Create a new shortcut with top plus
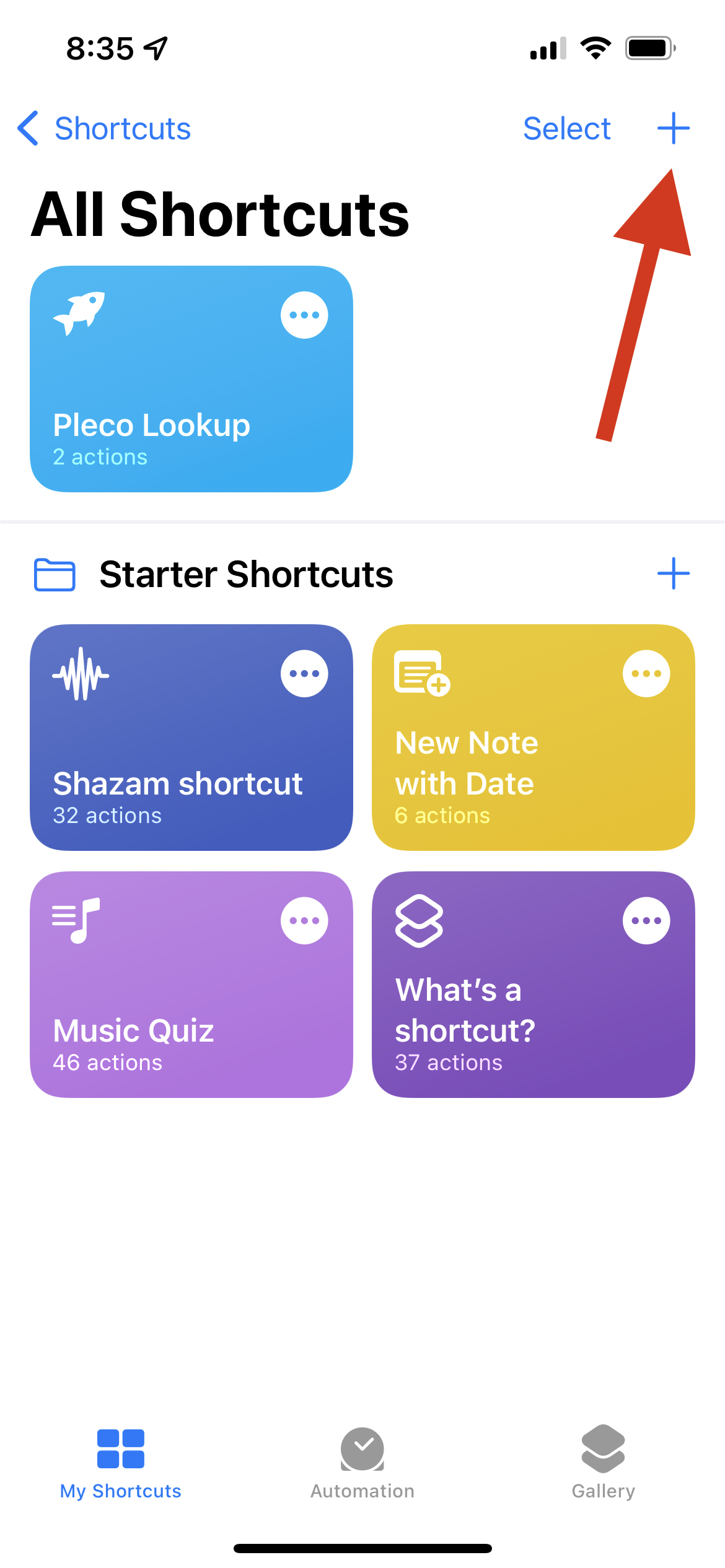Image resolution: width=725 pixels, height=1568 pixels. 674,128
